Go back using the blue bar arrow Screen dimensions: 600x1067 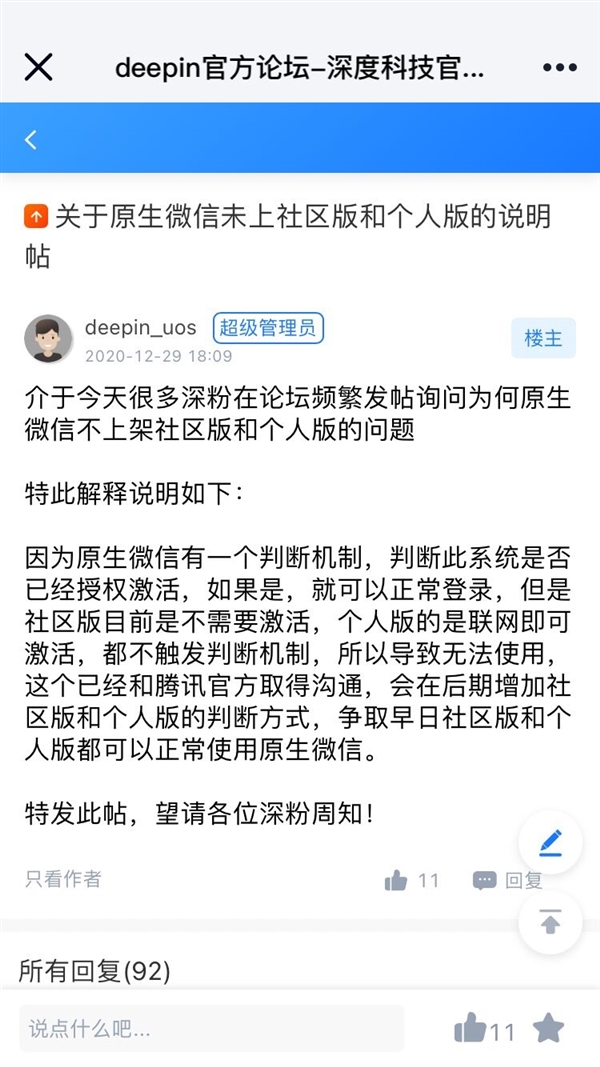pos(31,139)
